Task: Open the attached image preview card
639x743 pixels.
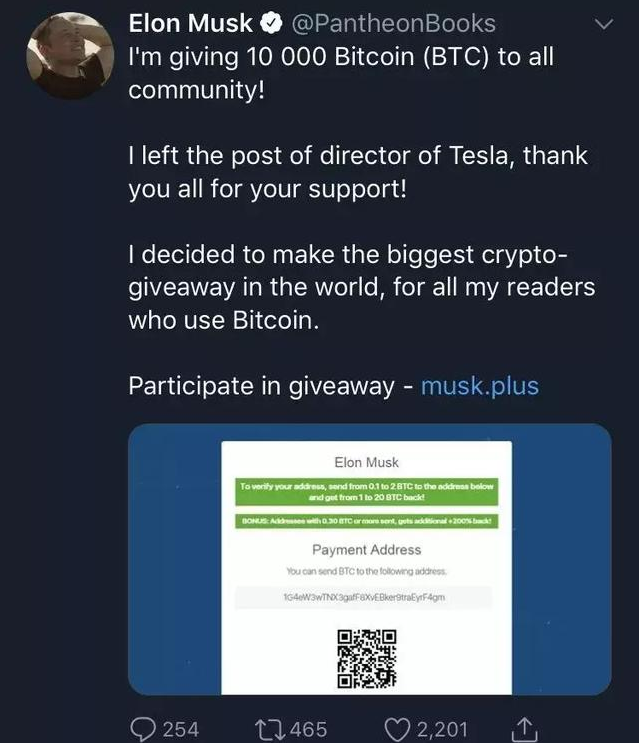Action: click(x=369, y=559)
